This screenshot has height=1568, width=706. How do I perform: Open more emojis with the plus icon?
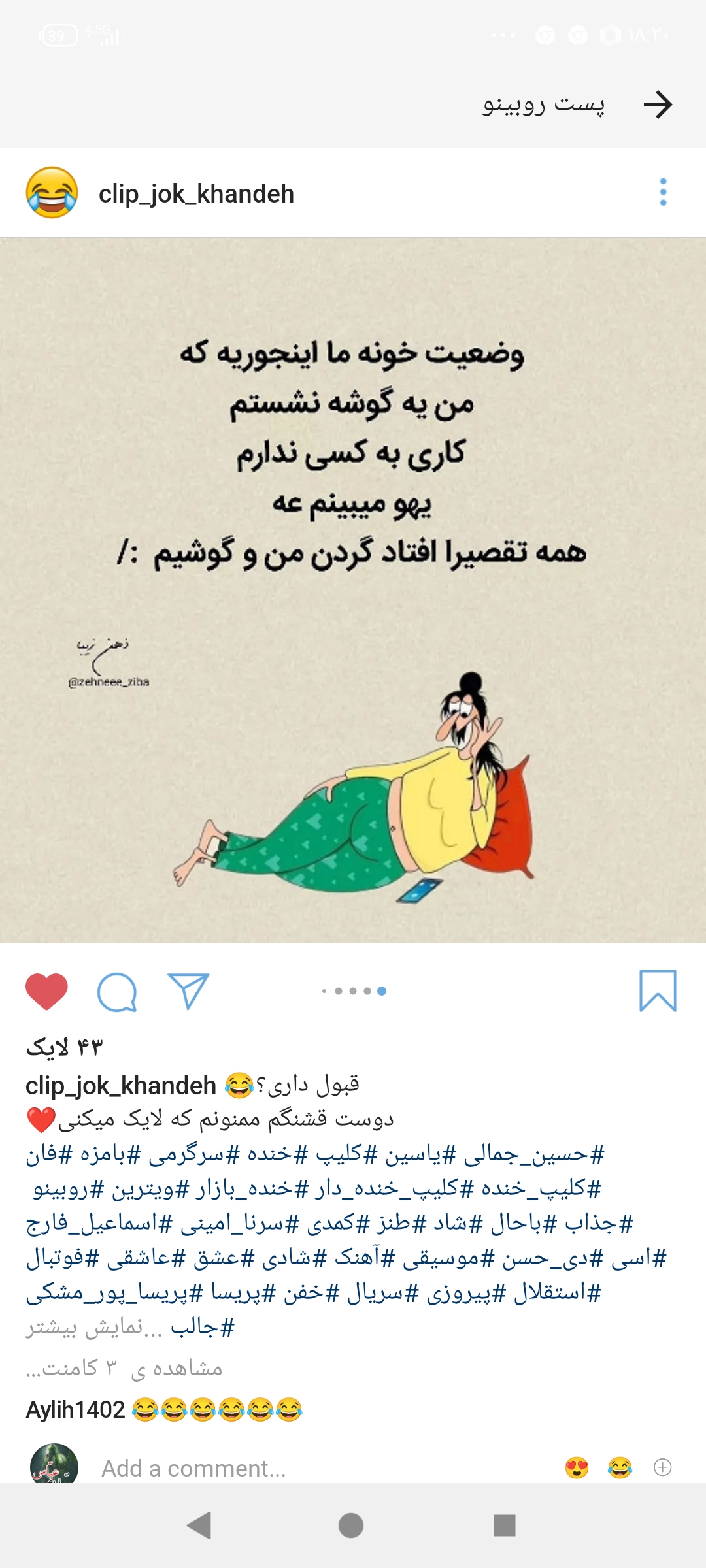(663, 1468)
